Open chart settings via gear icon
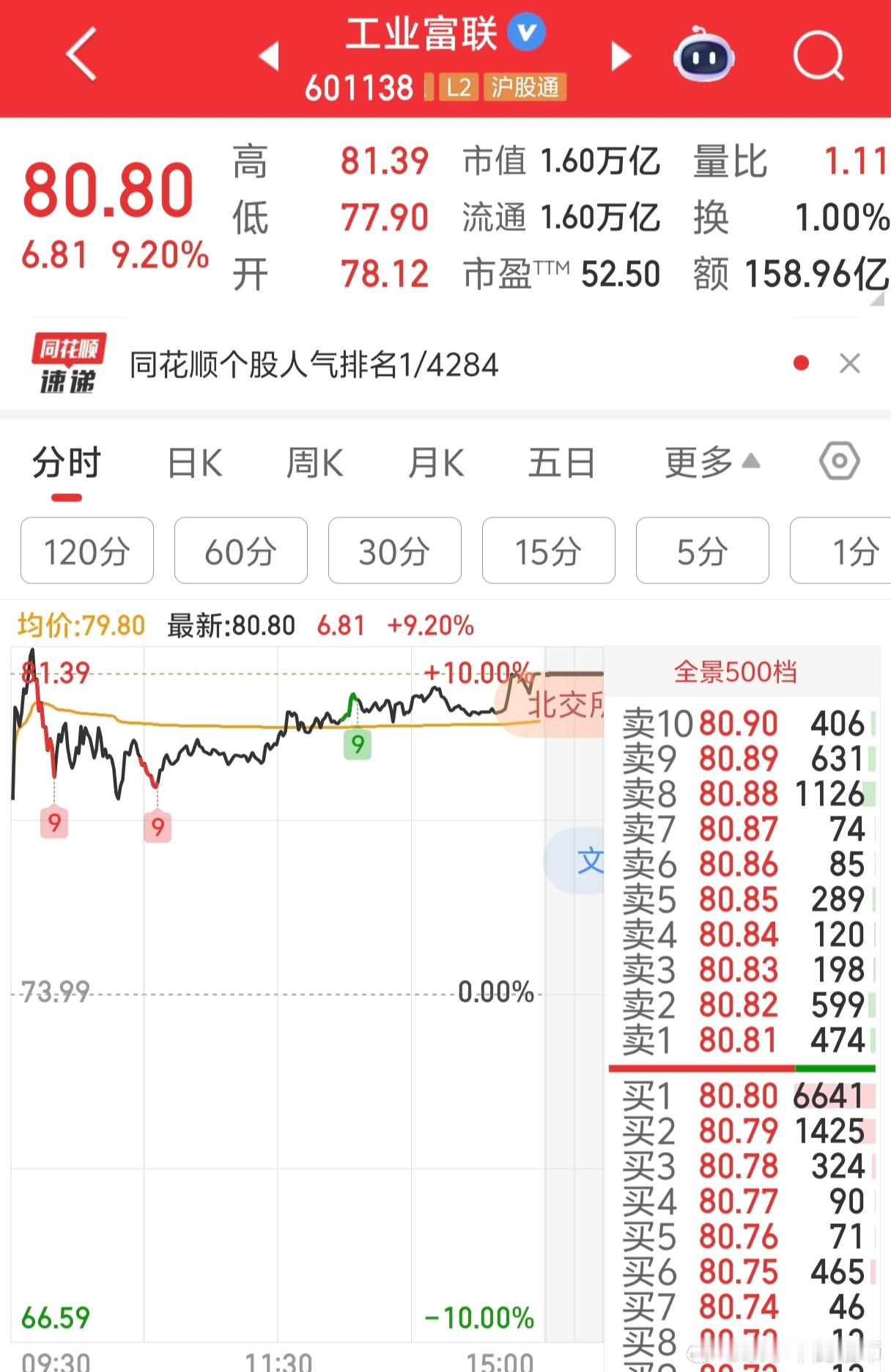 [x=840, y=462]
